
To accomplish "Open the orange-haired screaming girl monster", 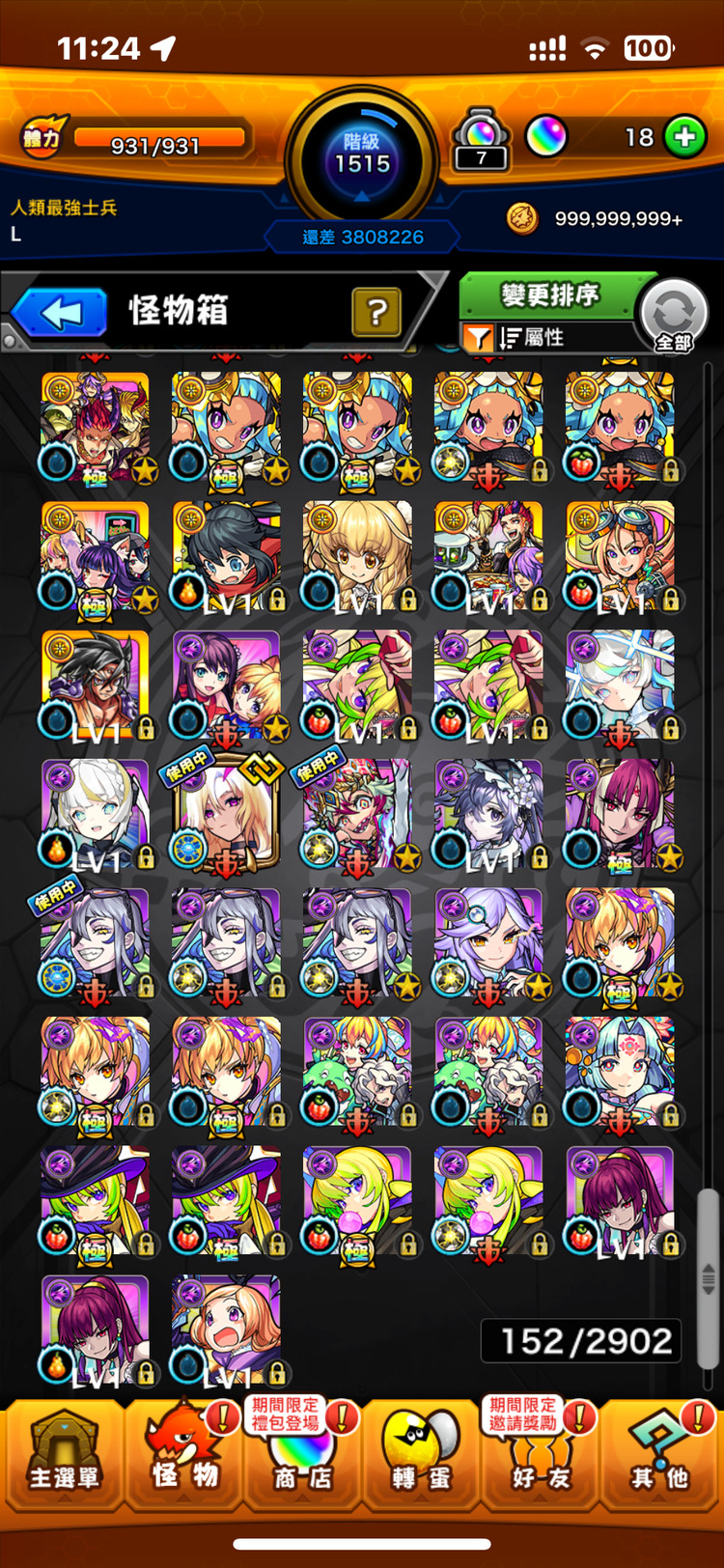I will pyautogui.click(x=226, y=1330).
